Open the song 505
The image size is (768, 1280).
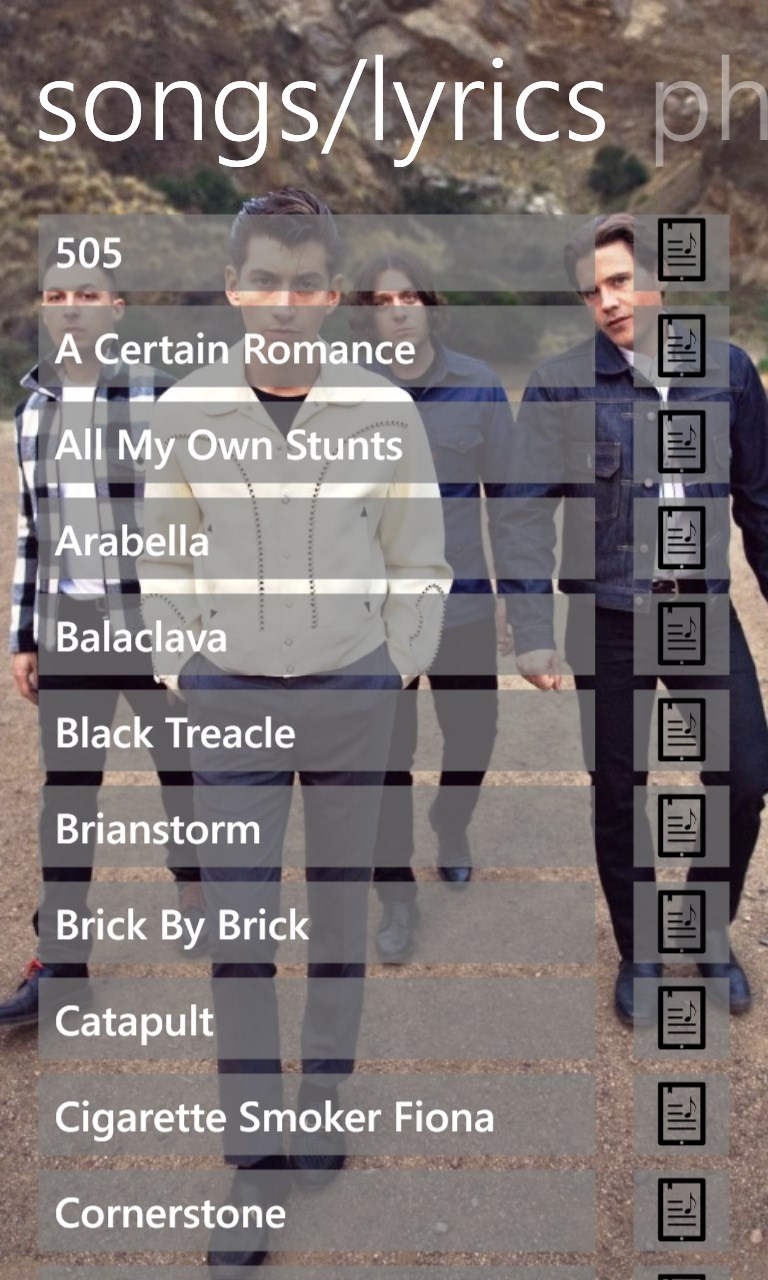(x=316, y=254)
